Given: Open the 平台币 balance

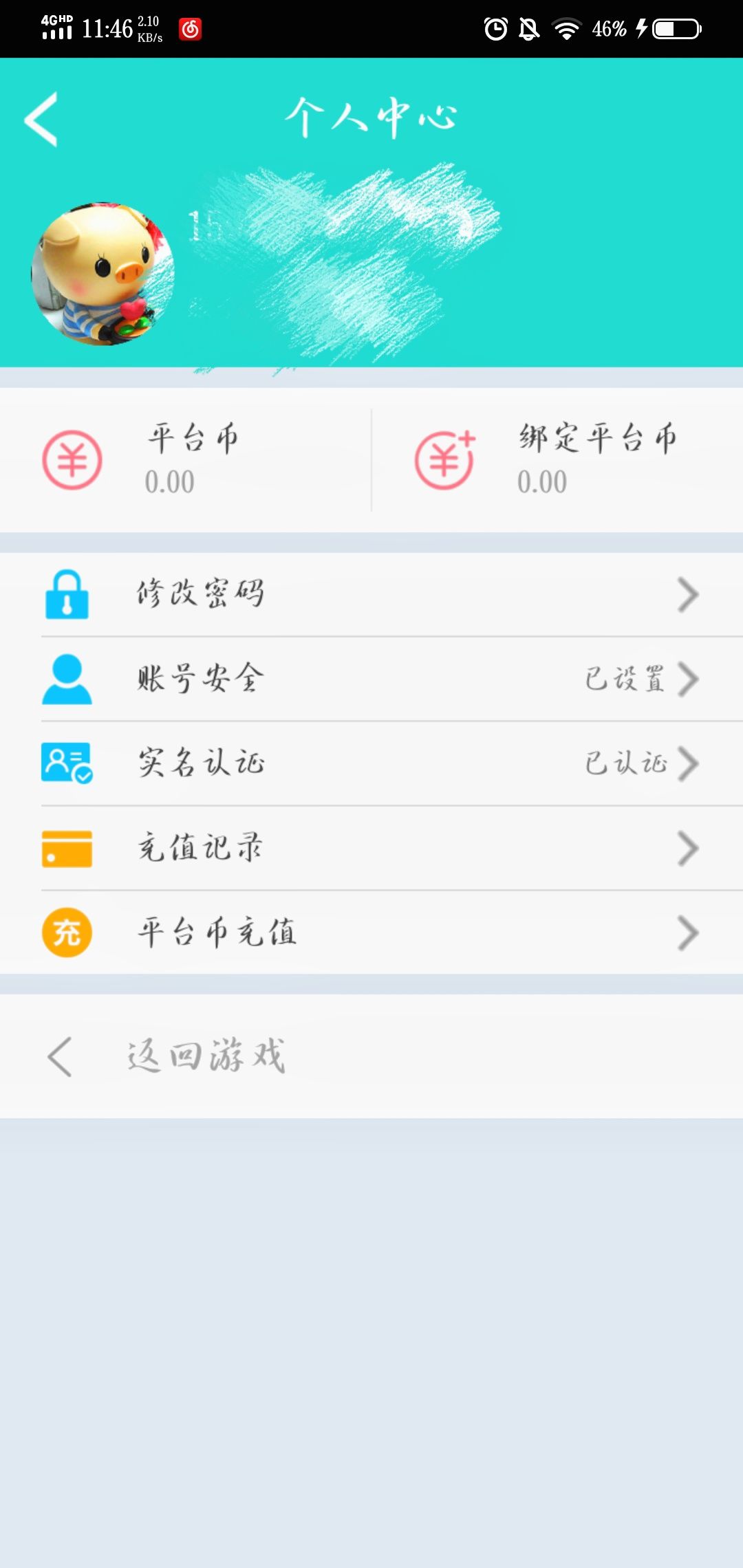Looking at the screenshot, I should coord(186,459).
